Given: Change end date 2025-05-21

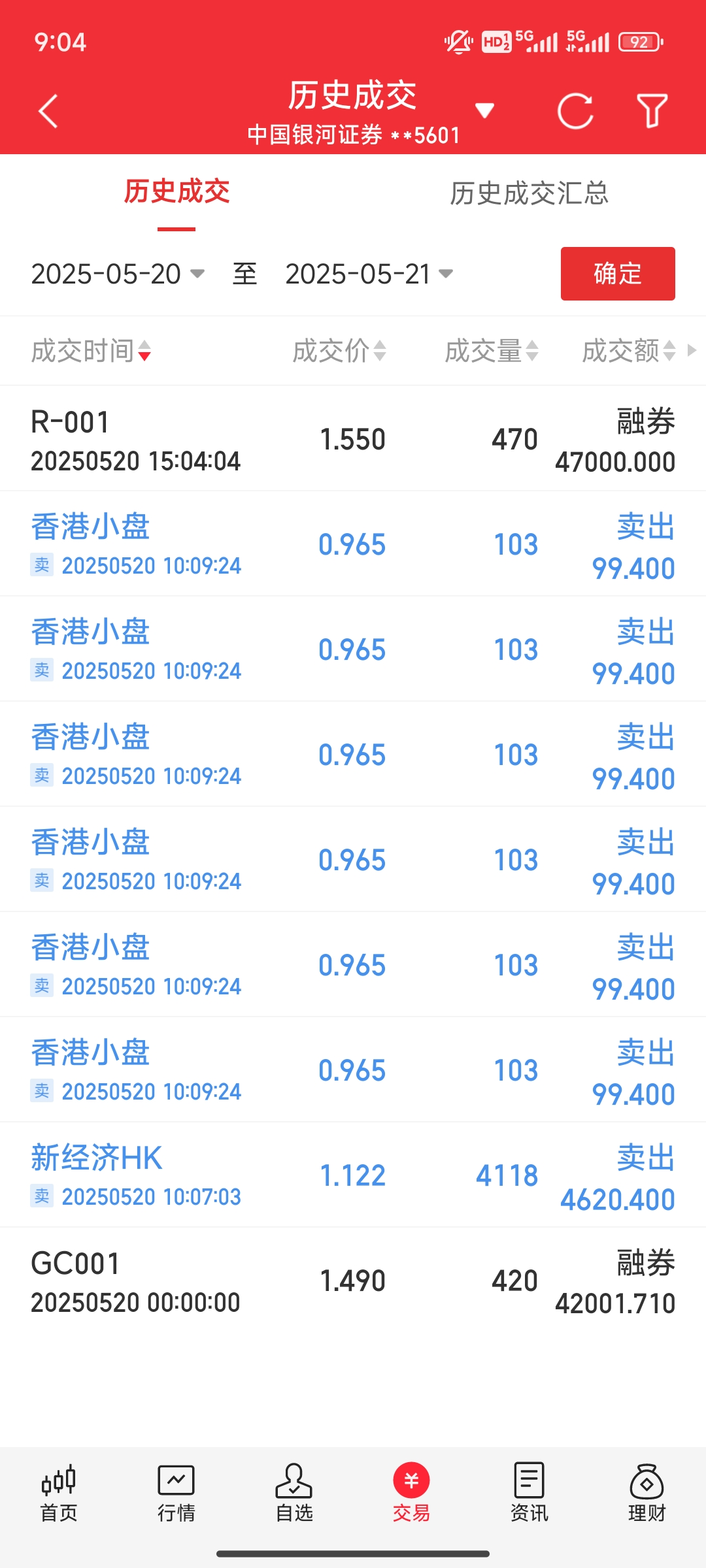Looking at the screenshot, I should click(369, 274).
